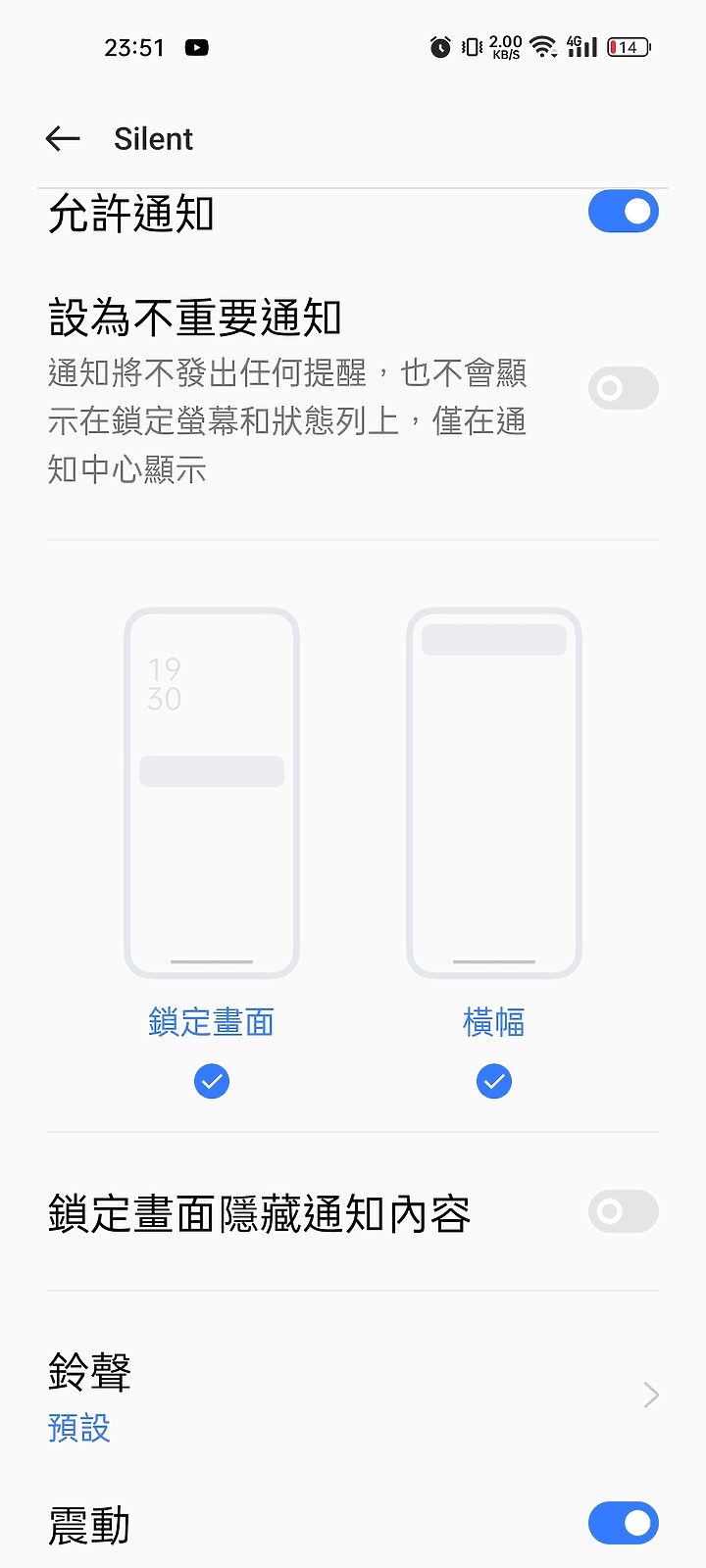Enable the 設為不重要通知 switch
The image size is (706, 1568).
point(623,388)
